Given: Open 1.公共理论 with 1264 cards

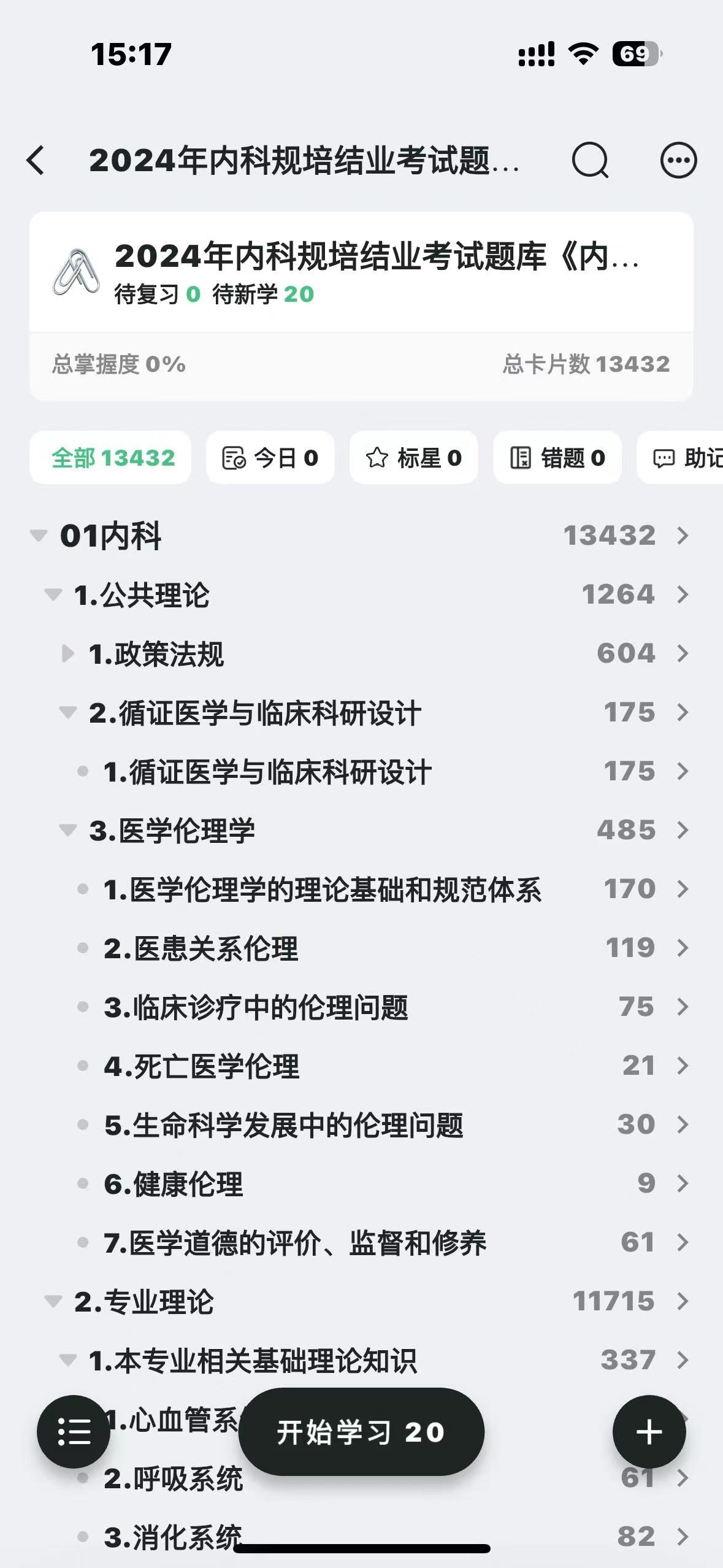Looking at the screenshot, I should (361, 594).
